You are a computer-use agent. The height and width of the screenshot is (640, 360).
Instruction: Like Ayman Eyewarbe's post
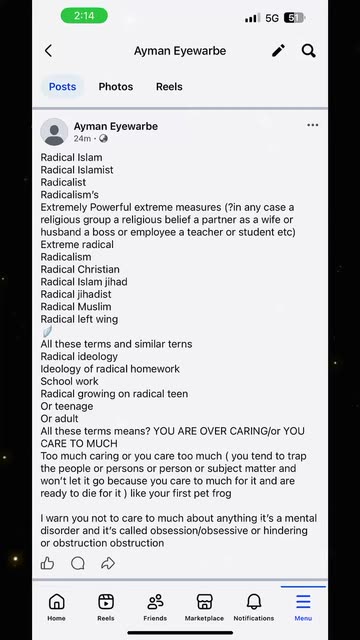[x=47, y=564]
